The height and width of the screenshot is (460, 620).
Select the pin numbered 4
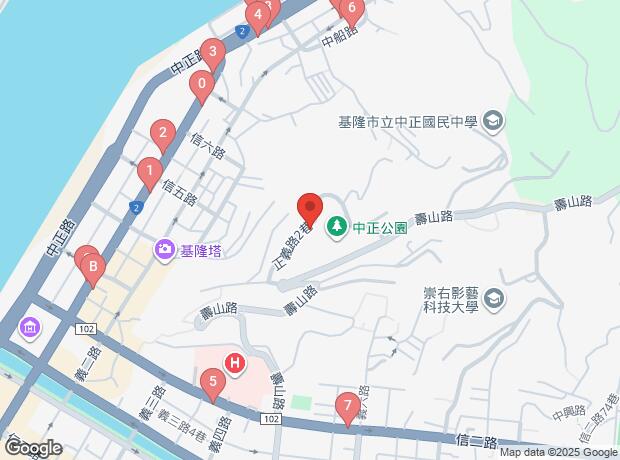pyautogui.click(x=258, y=15)
